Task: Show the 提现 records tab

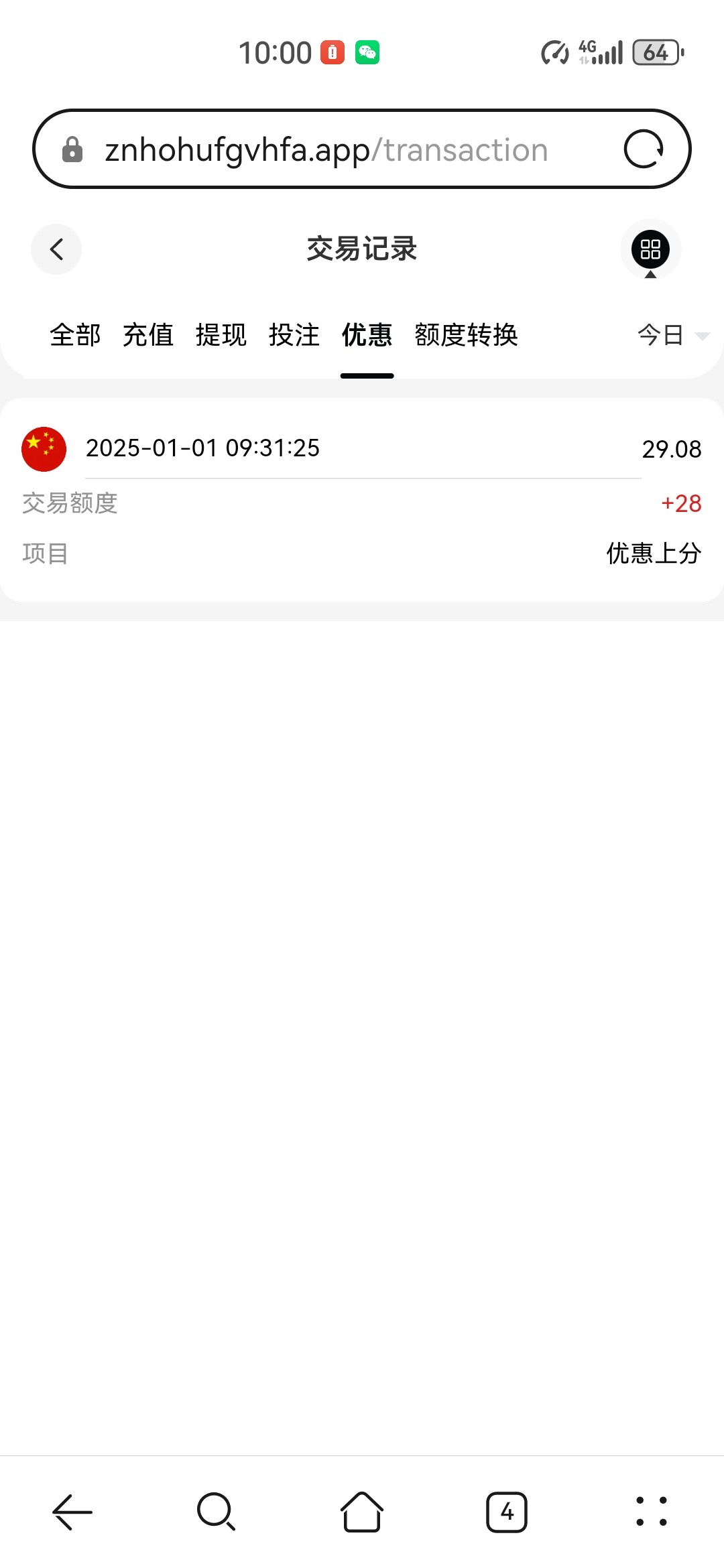Action: pos(221,335)
